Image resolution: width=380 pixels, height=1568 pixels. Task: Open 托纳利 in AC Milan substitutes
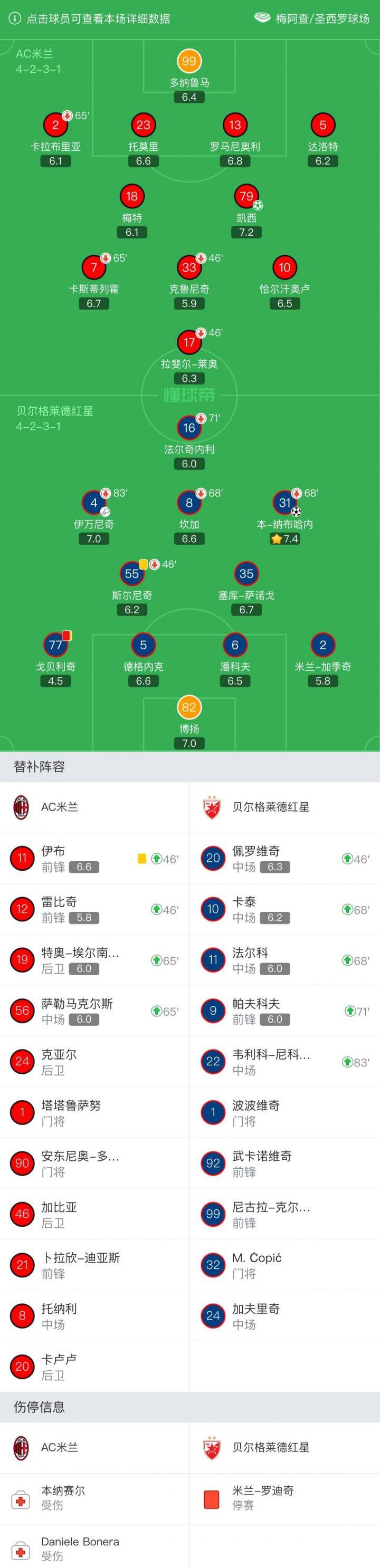[x=94, y=1316]
